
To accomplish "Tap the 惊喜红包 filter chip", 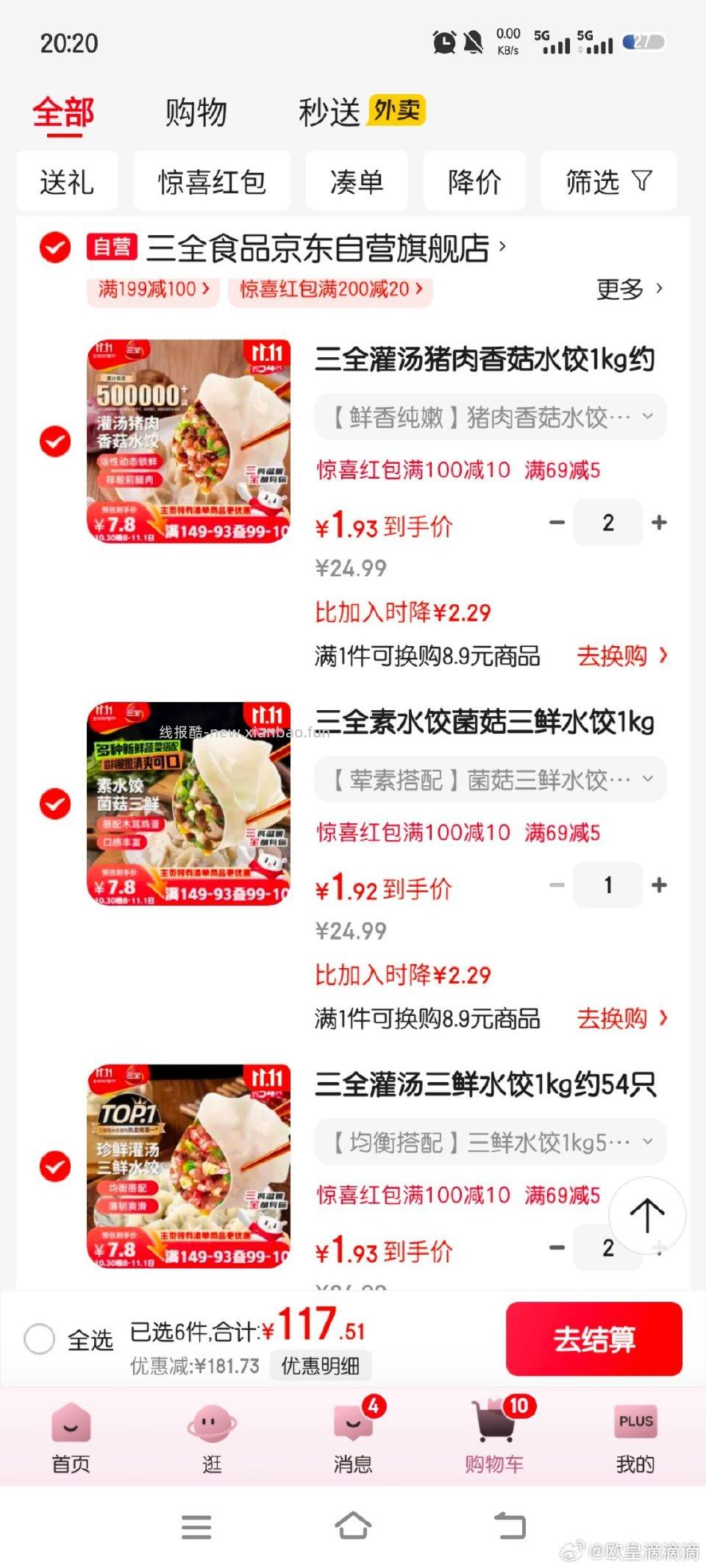I will (x=212, y=182).
